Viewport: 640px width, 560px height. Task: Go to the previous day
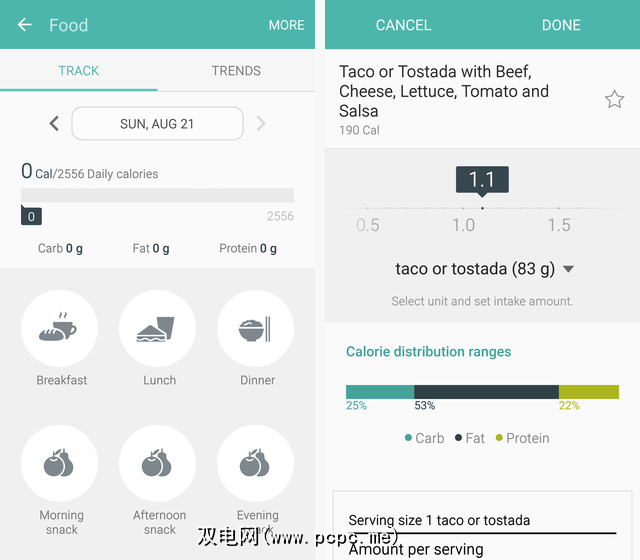click(54, 124)
